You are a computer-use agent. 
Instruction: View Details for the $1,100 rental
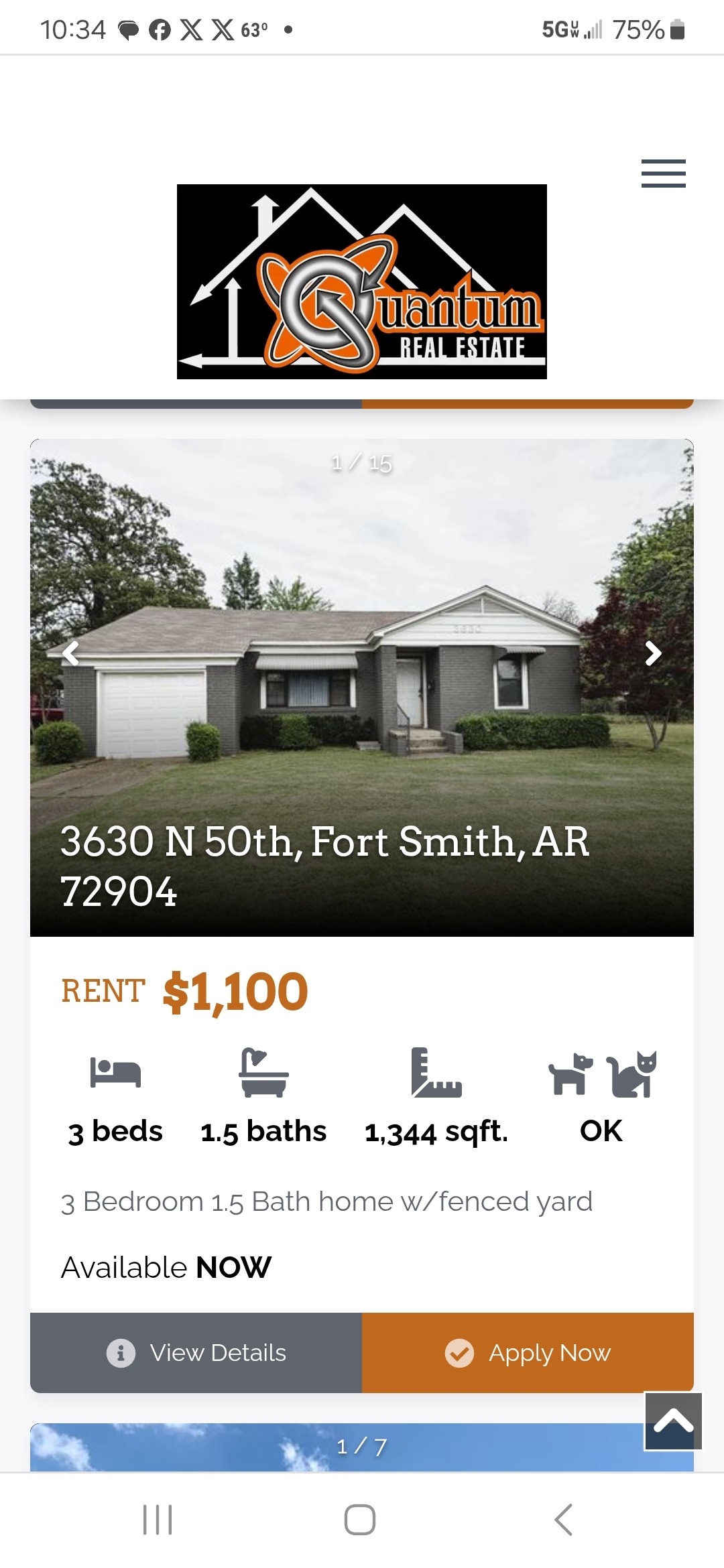click(x=196, y=1353)
